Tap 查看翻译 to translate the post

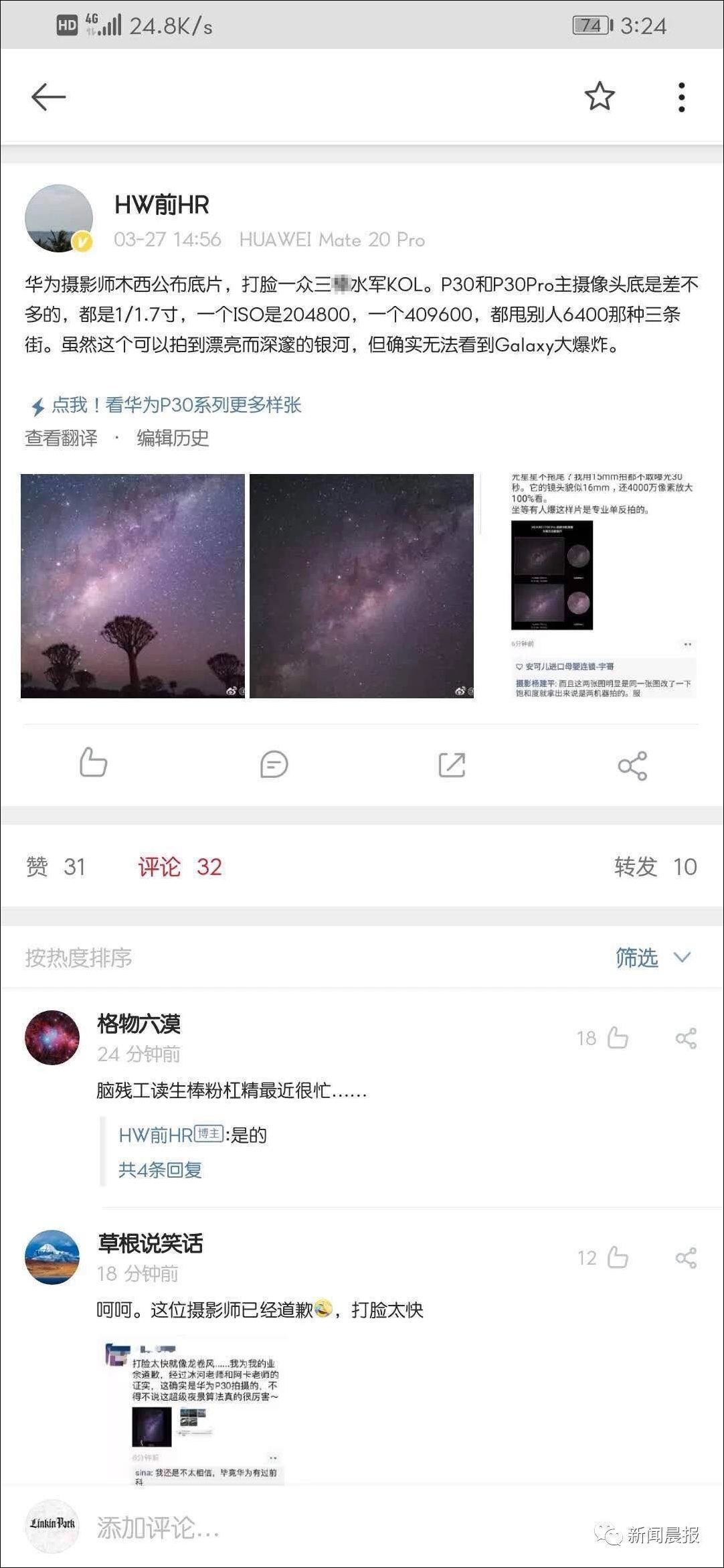[61, 438]
